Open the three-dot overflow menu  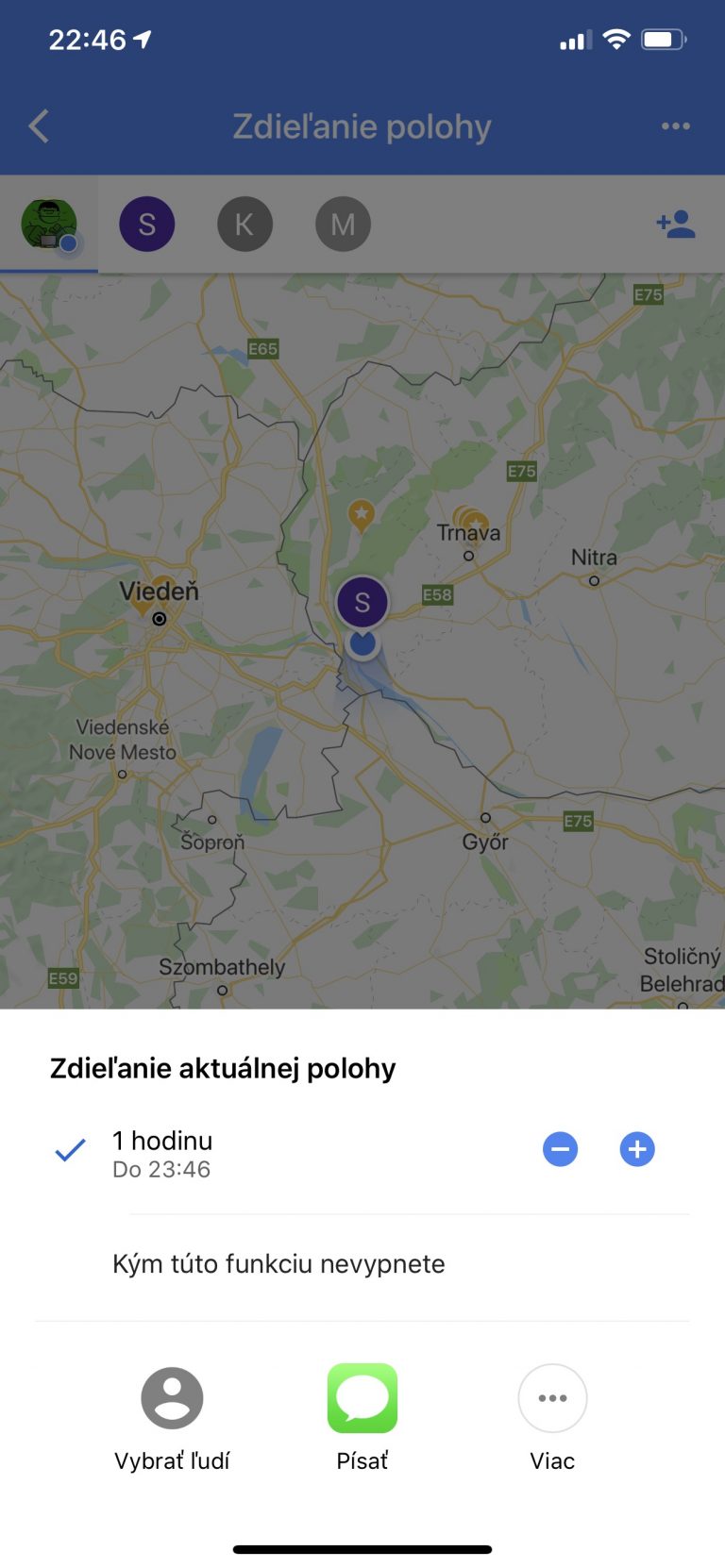(676, 126)
